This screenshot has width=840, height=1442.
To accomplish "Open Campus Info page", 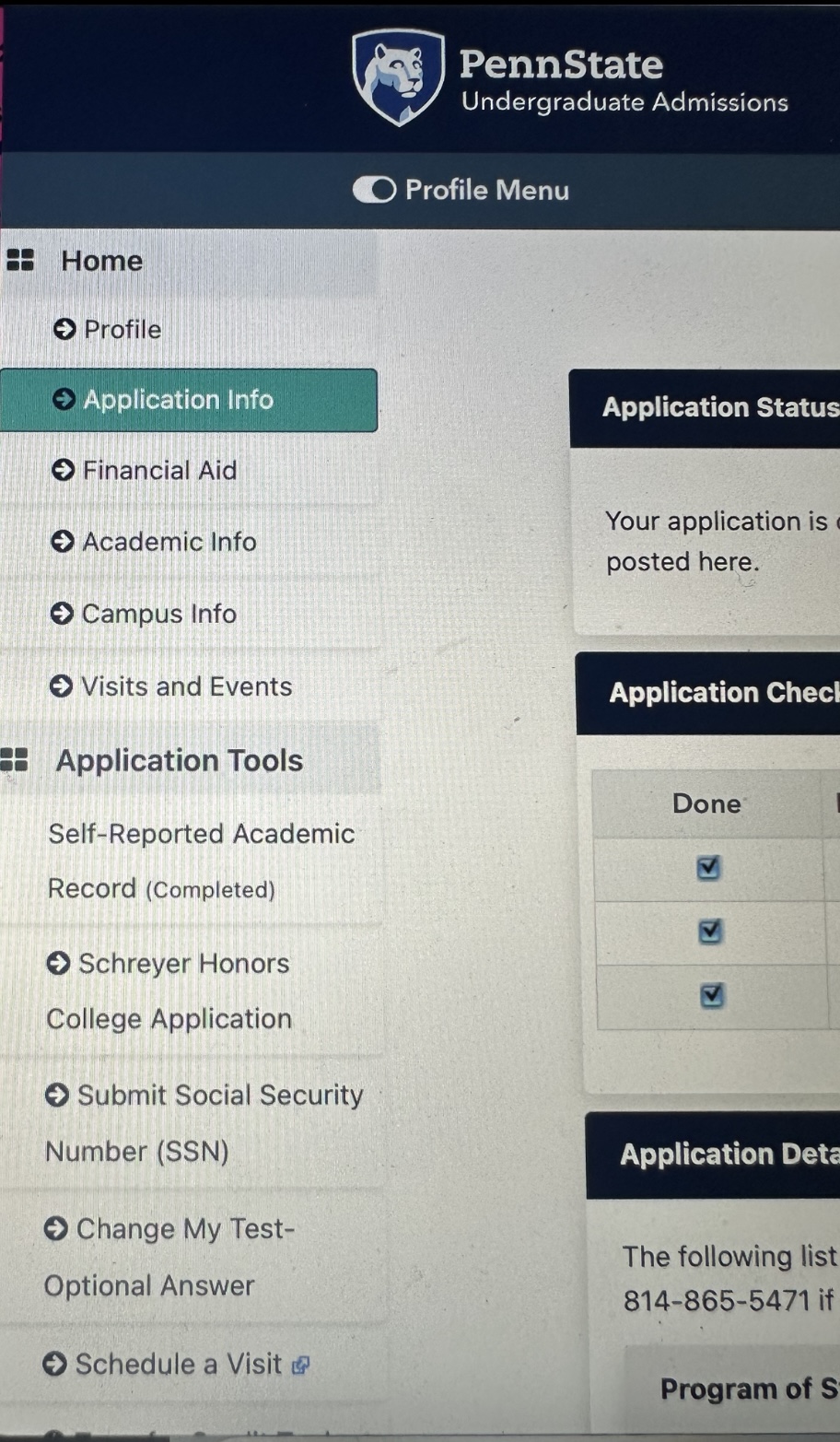I will click(158, 614).
